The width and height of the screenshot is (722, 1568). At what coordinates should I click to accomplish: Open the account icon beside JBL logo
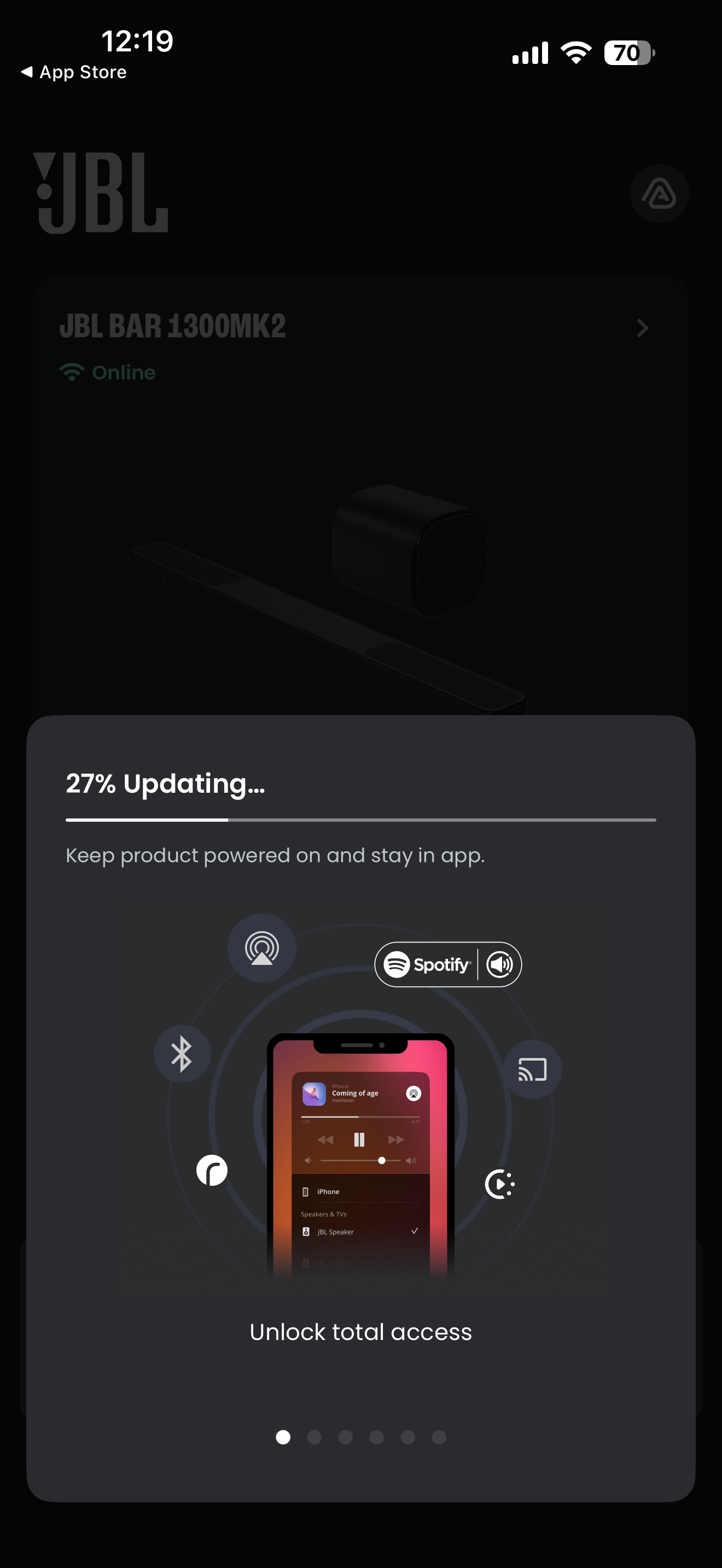(x=659, y=194)
